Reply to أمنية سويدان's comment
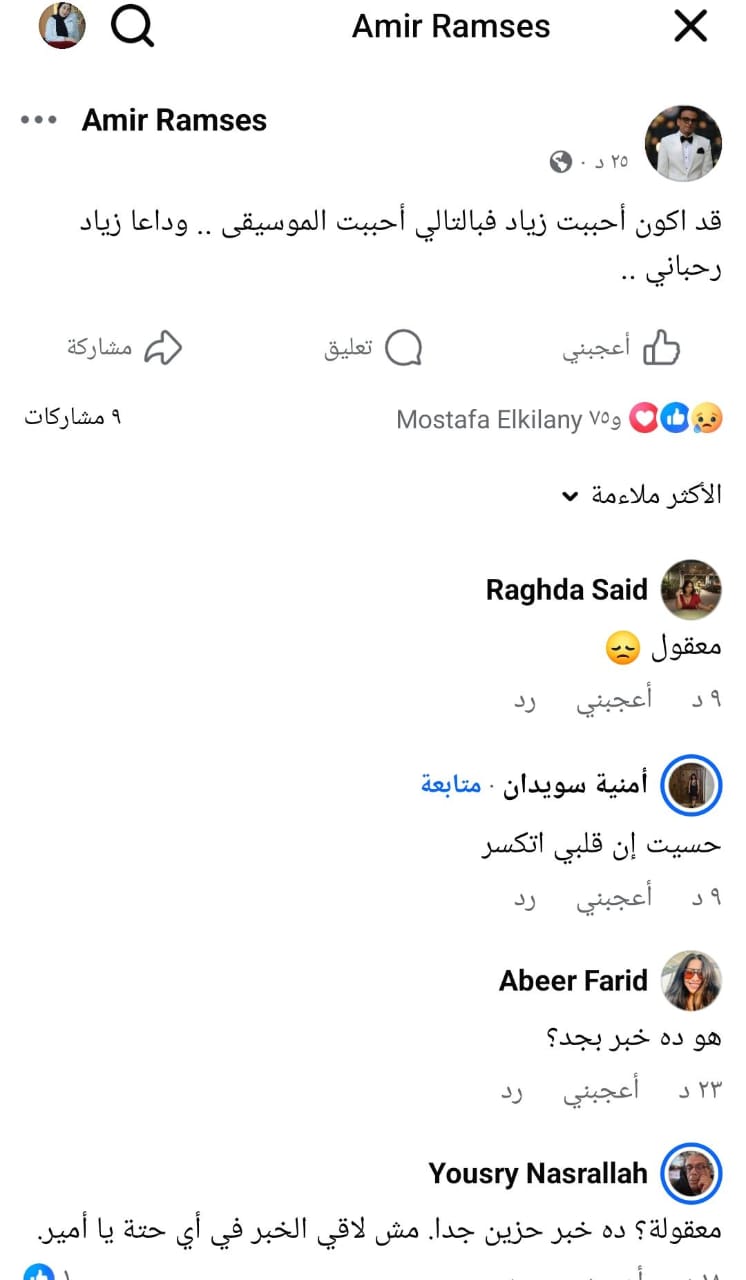The width and height of the screenshot is (746, 1280). point(526,898)
